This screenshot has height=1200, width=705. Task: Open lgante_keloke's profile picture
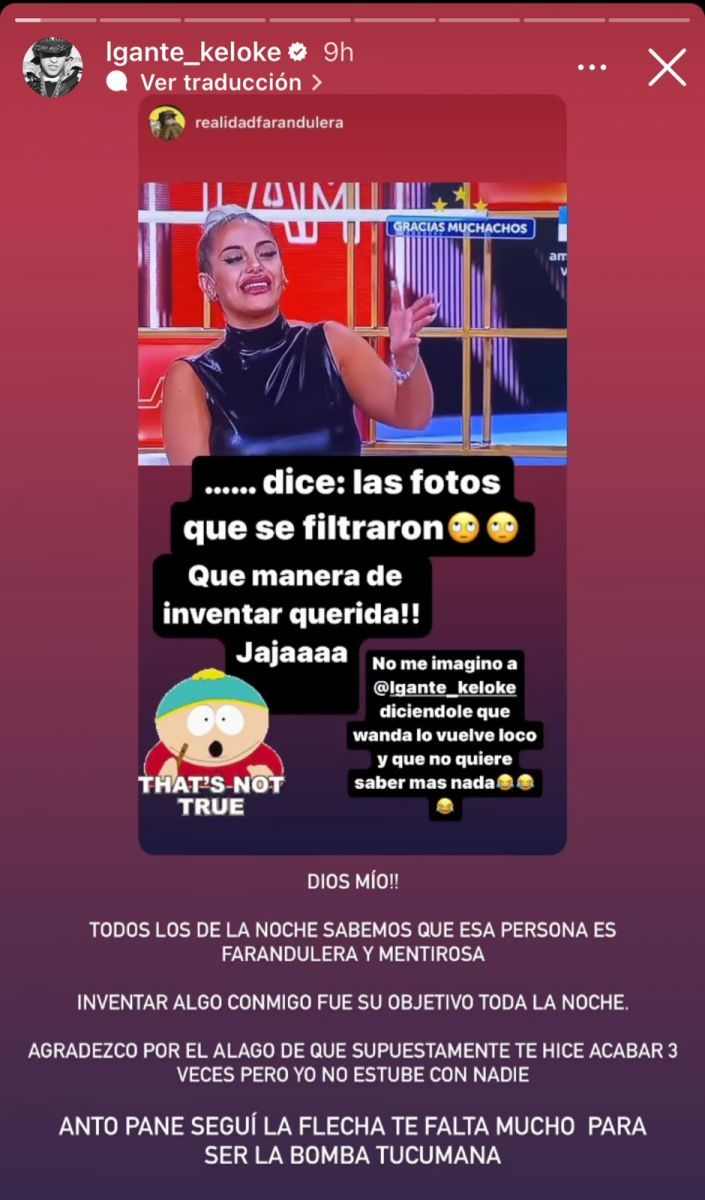tap(52, 67)
